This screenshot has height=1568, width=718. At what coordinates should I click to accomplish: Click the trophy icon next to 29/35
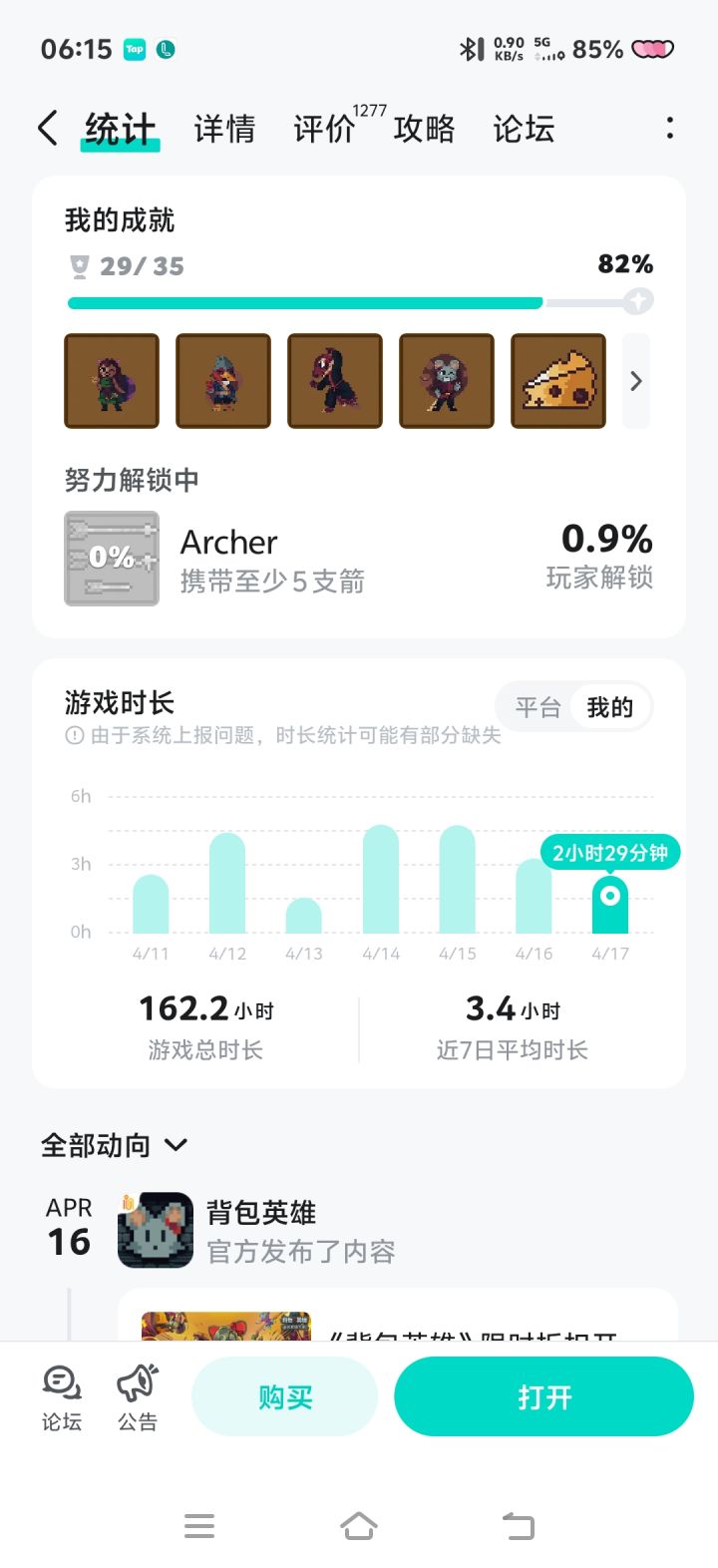tap(76, 265)
